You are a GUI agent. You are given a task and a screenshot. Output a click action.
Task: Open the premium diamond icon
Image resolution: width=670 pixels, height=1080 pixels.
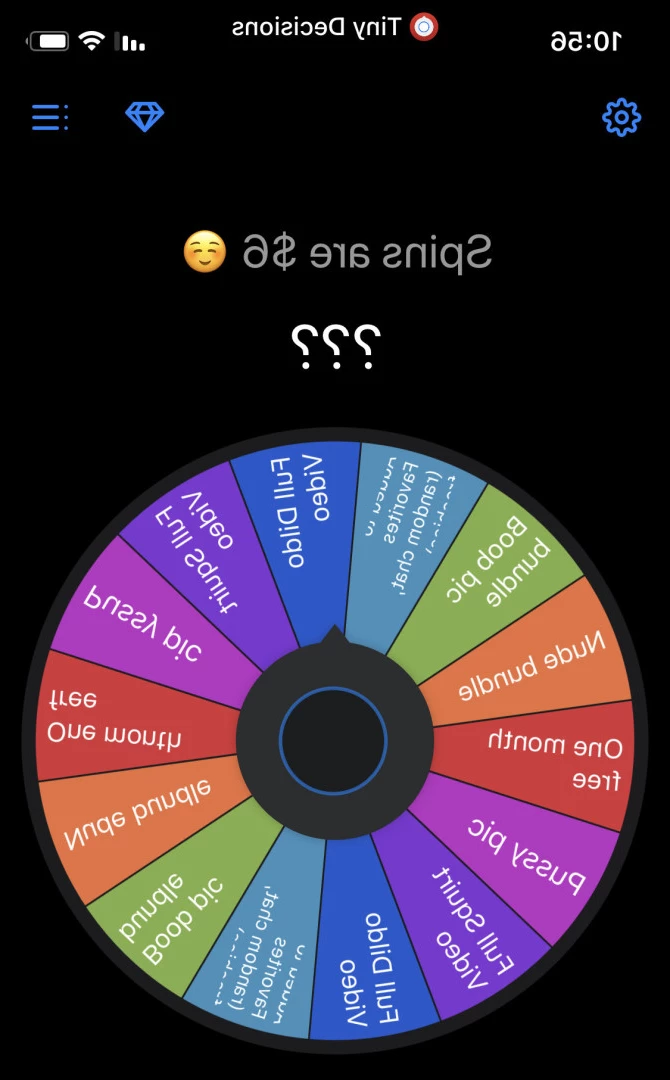click(144, 117)
